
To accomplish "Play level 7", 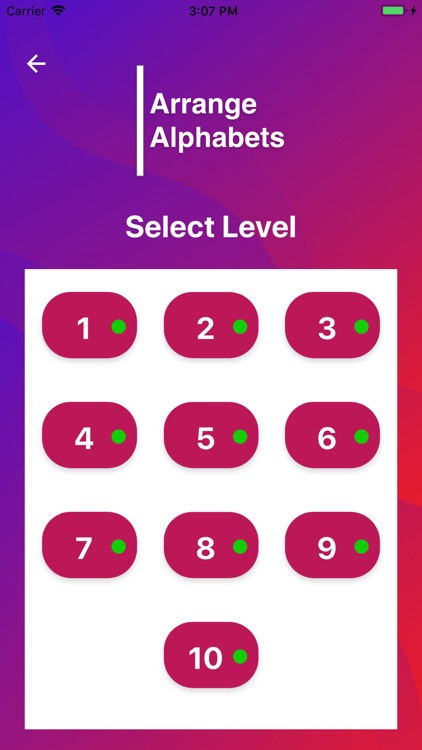I will tap(89, 545).
